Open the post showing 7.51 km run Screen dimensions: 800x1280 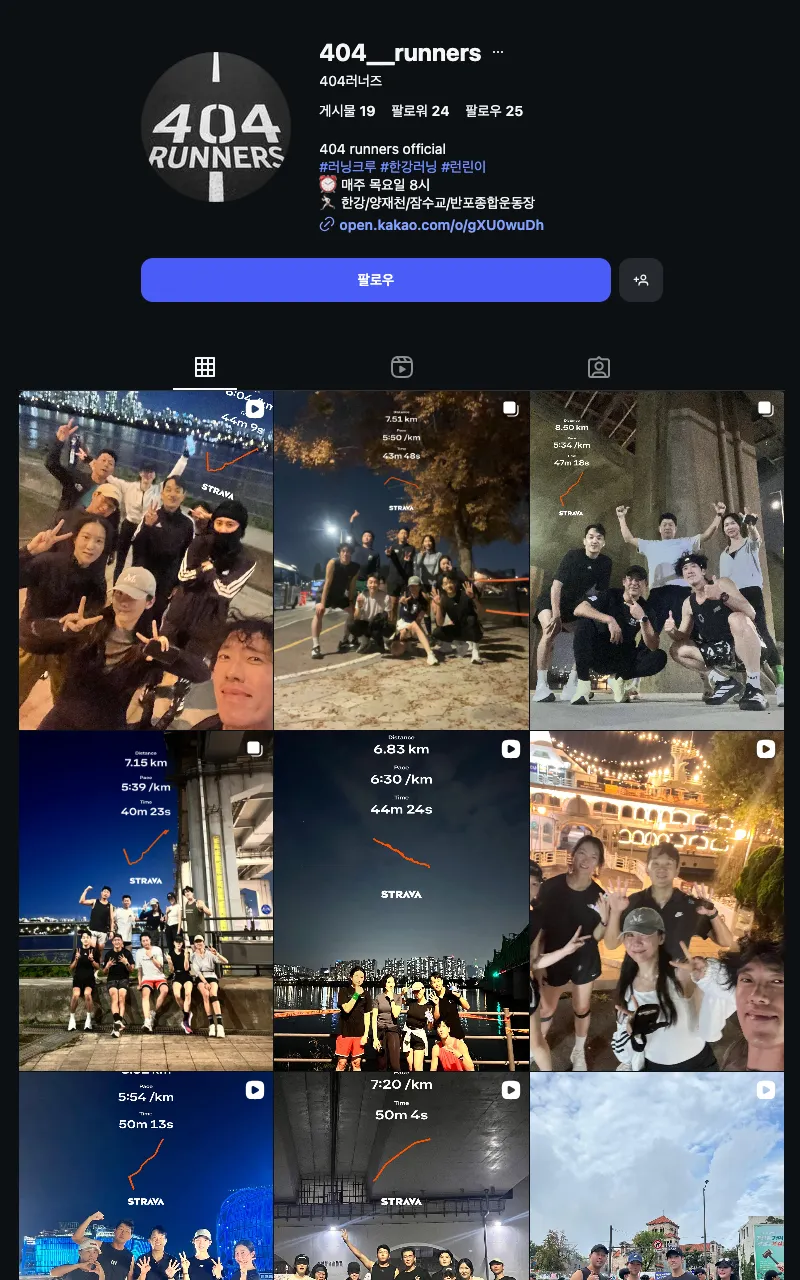point(401,560)
